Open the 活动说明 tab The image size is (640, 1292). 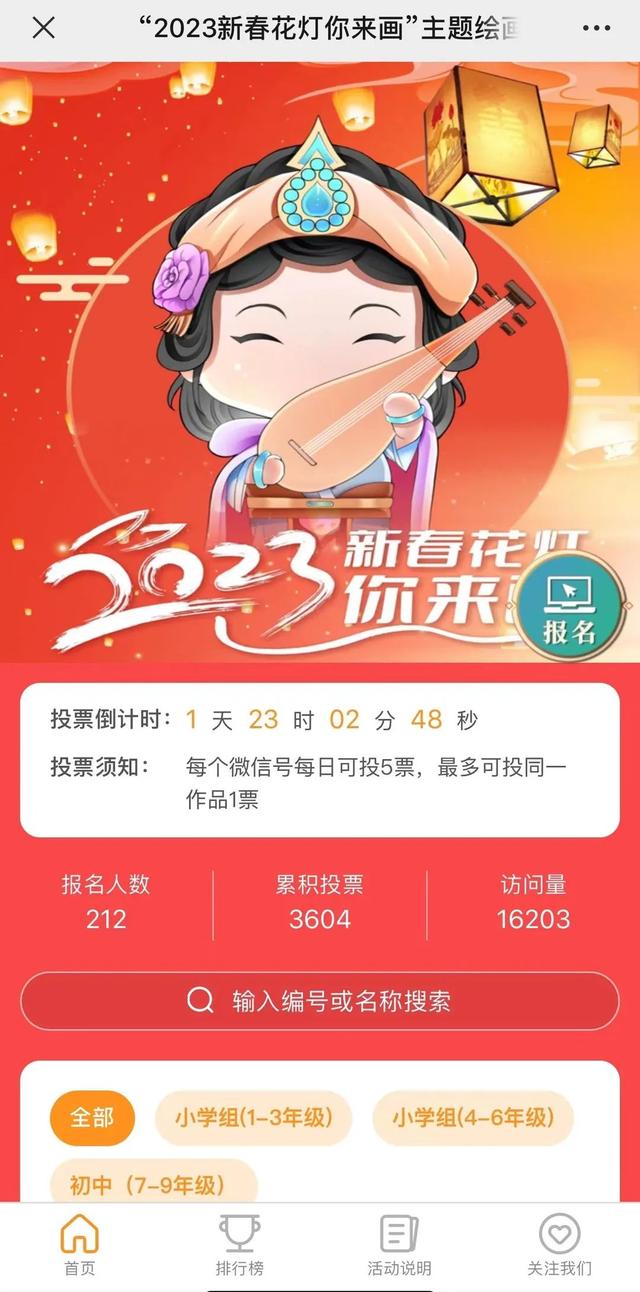click(399, 1246)
